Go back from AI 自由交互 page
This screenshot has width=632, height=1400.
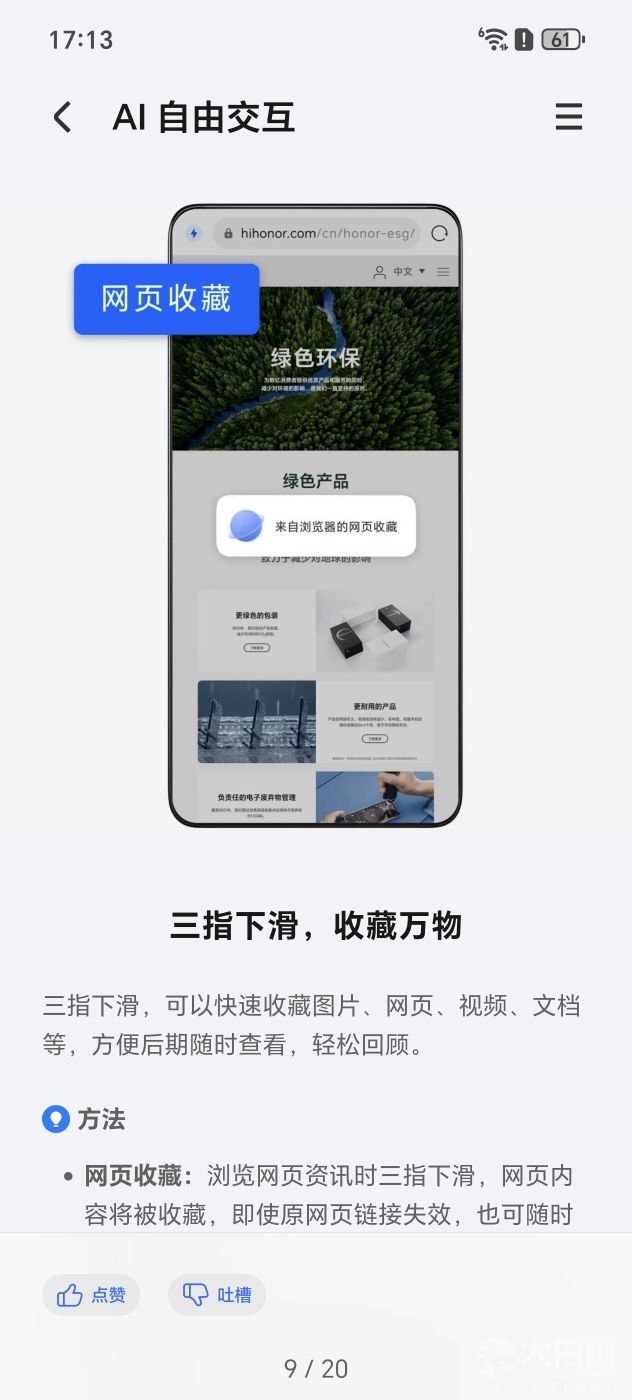click(62, 118)
